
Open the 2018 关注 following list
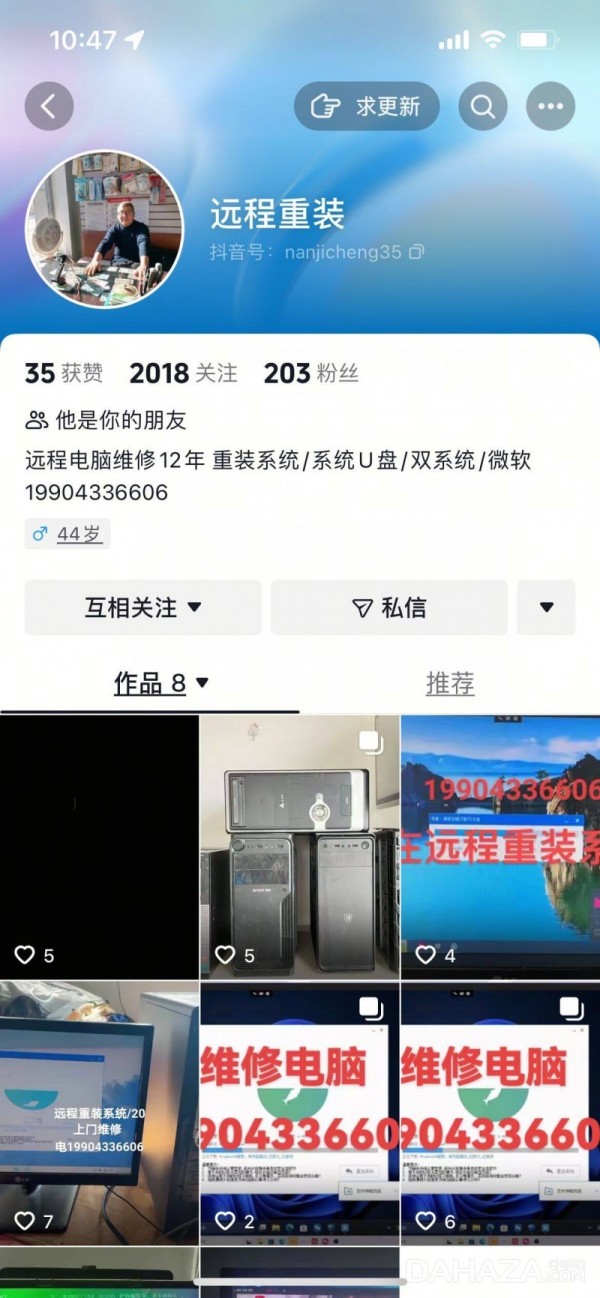(x=183, y=373)
